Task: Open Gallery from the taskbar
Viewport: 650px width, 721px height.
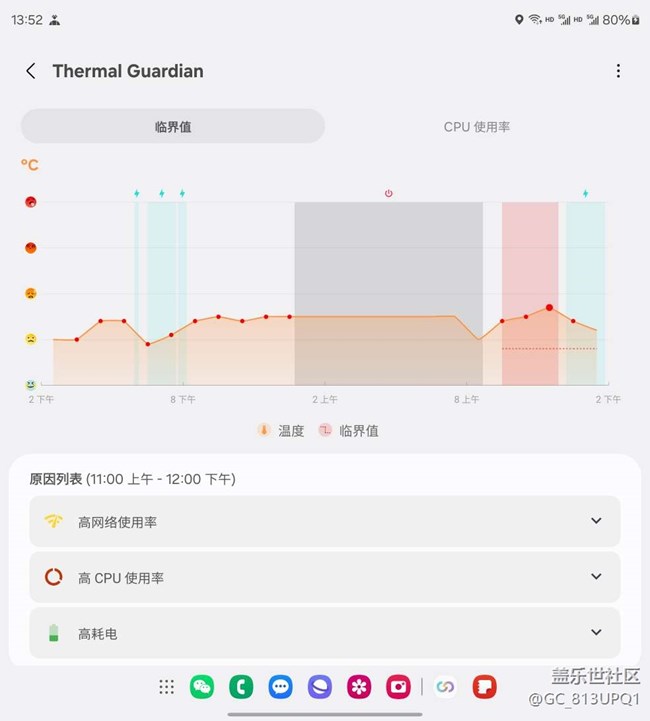Action: pyautogui.click(x=358, y=687)
